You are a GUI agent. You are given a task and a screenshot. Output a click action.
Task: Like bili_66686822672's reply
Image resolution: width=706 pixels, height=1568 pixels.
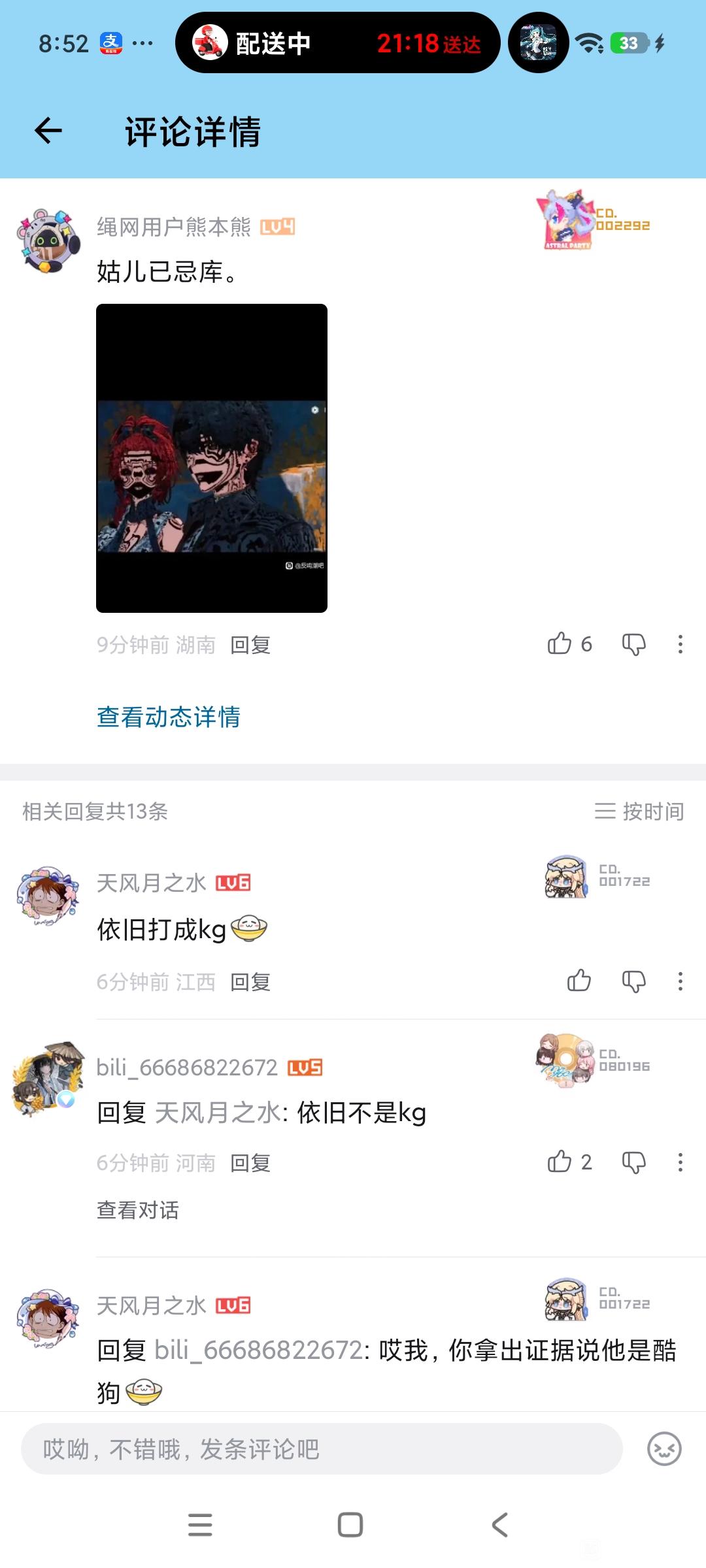tap(560, 1162)
